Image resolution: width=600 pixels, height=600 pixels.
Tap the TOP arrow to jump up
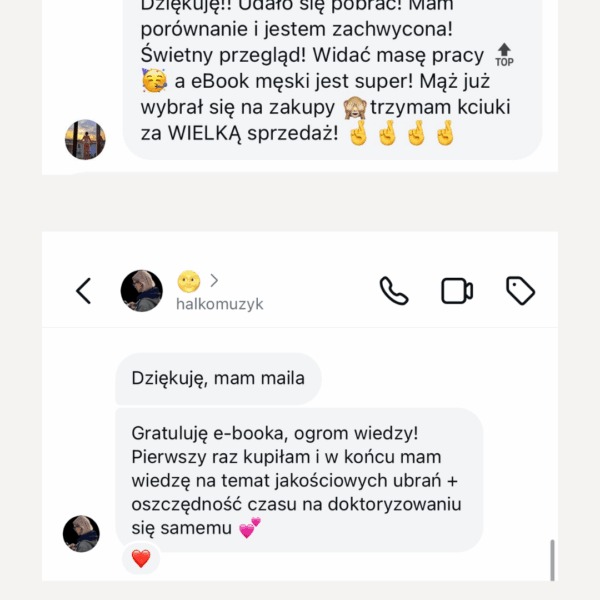[x=504, y=54]
